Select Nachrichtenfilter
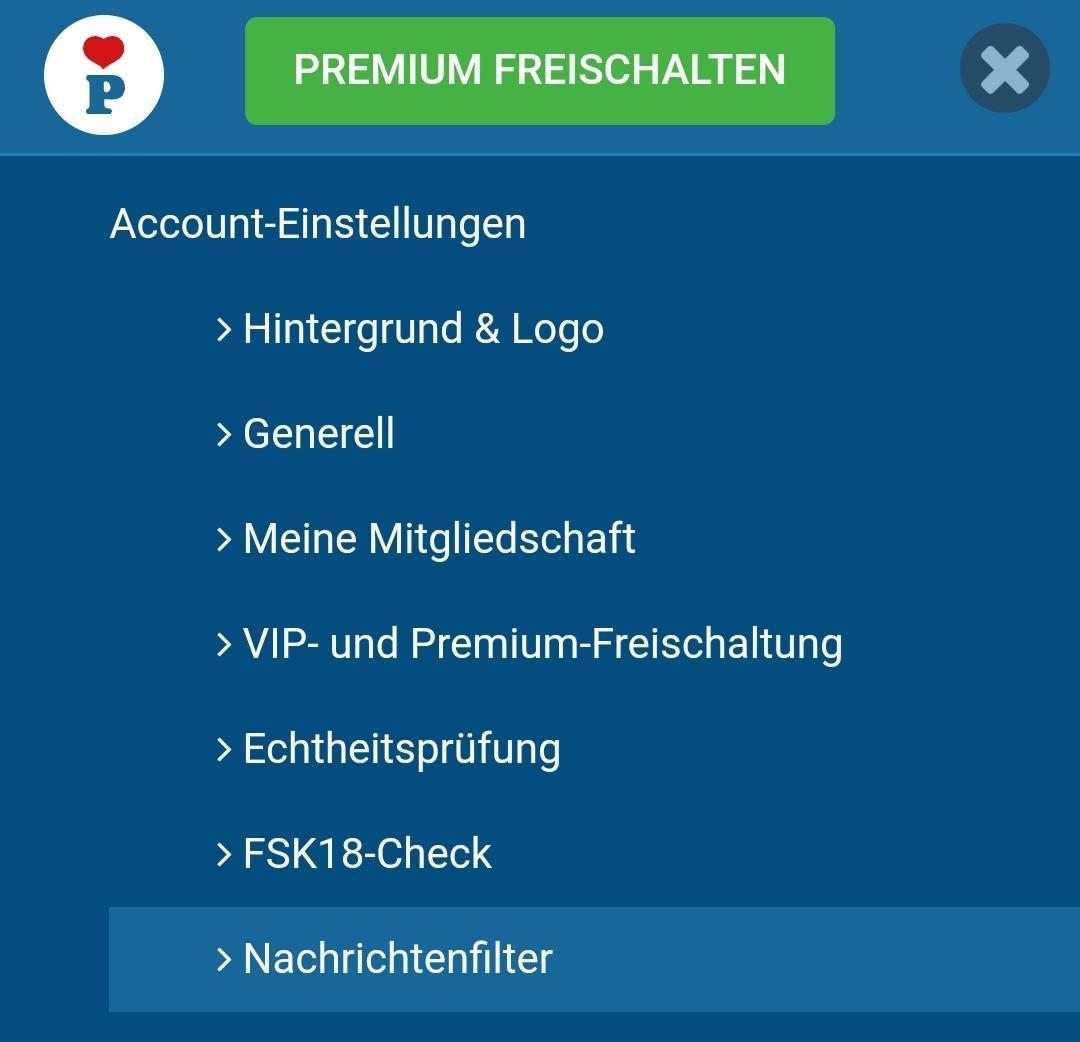The height and width of the screenshot is (1042, 1080). tap(397, 959)
